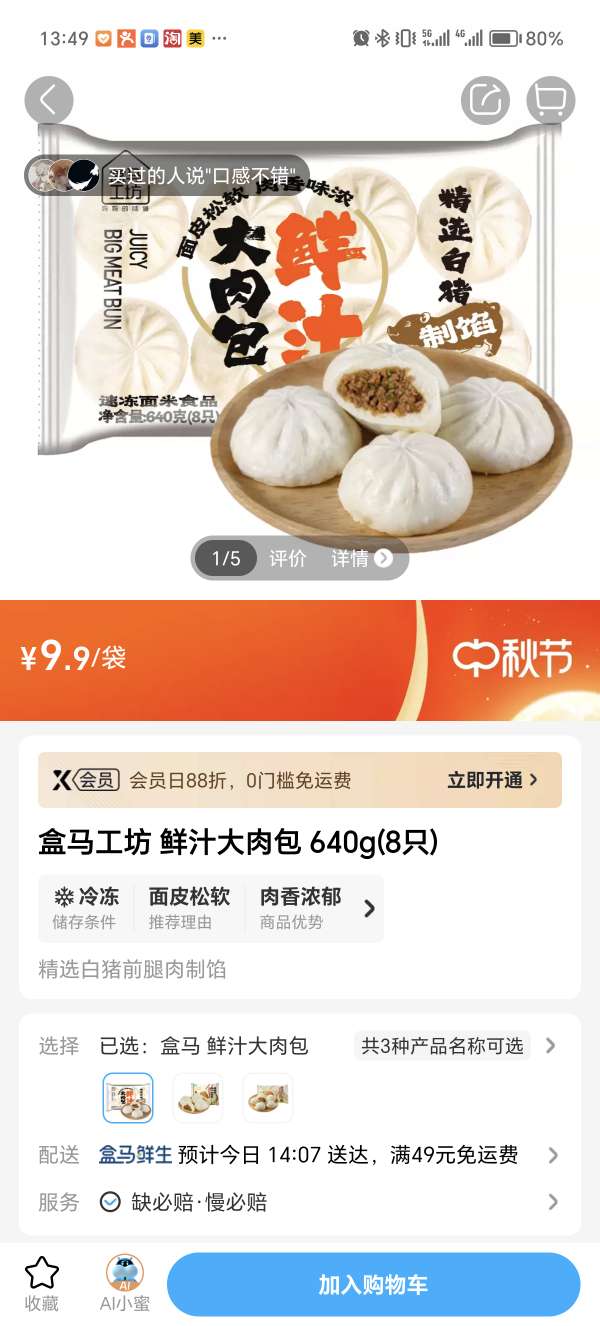The image size is (600, 1326).
Task: Choose the third product variant thumbnail
Action: [x=268, y=1098]
